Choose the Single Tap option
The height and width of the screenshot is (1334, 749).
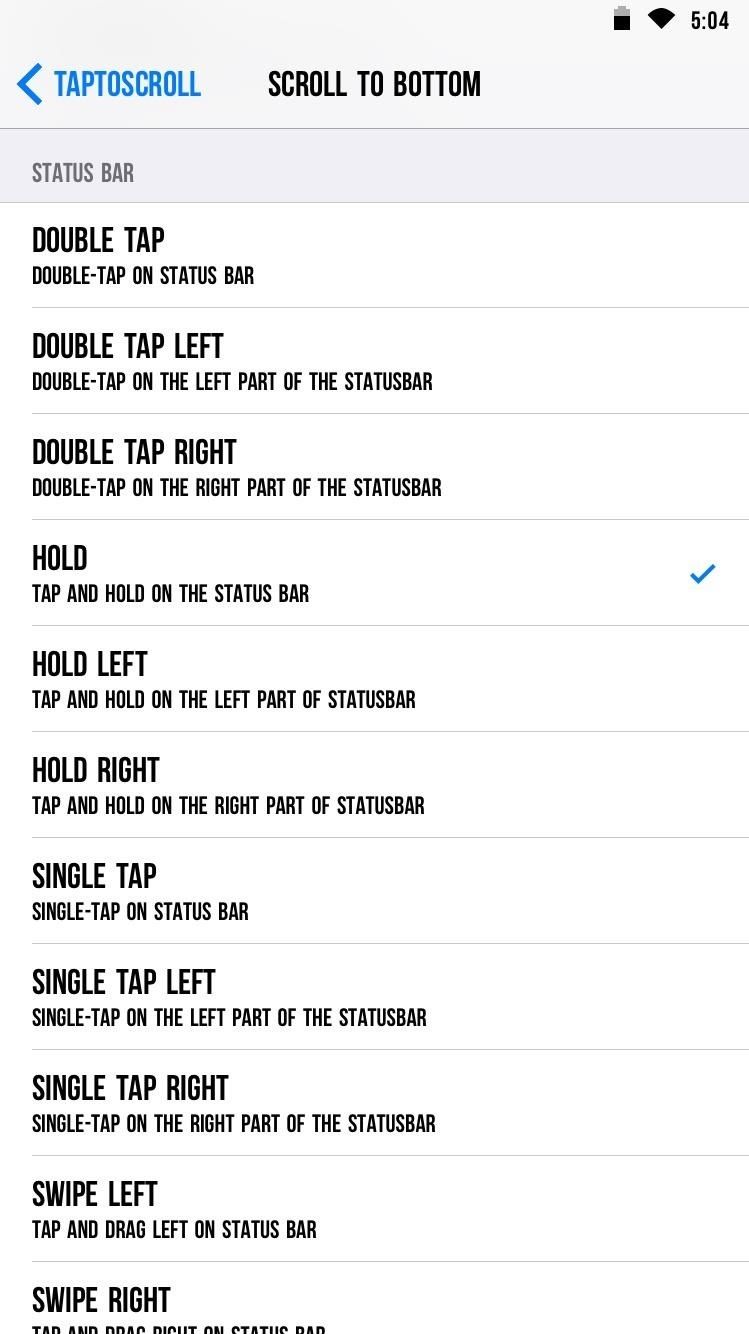tap(374, 892)
